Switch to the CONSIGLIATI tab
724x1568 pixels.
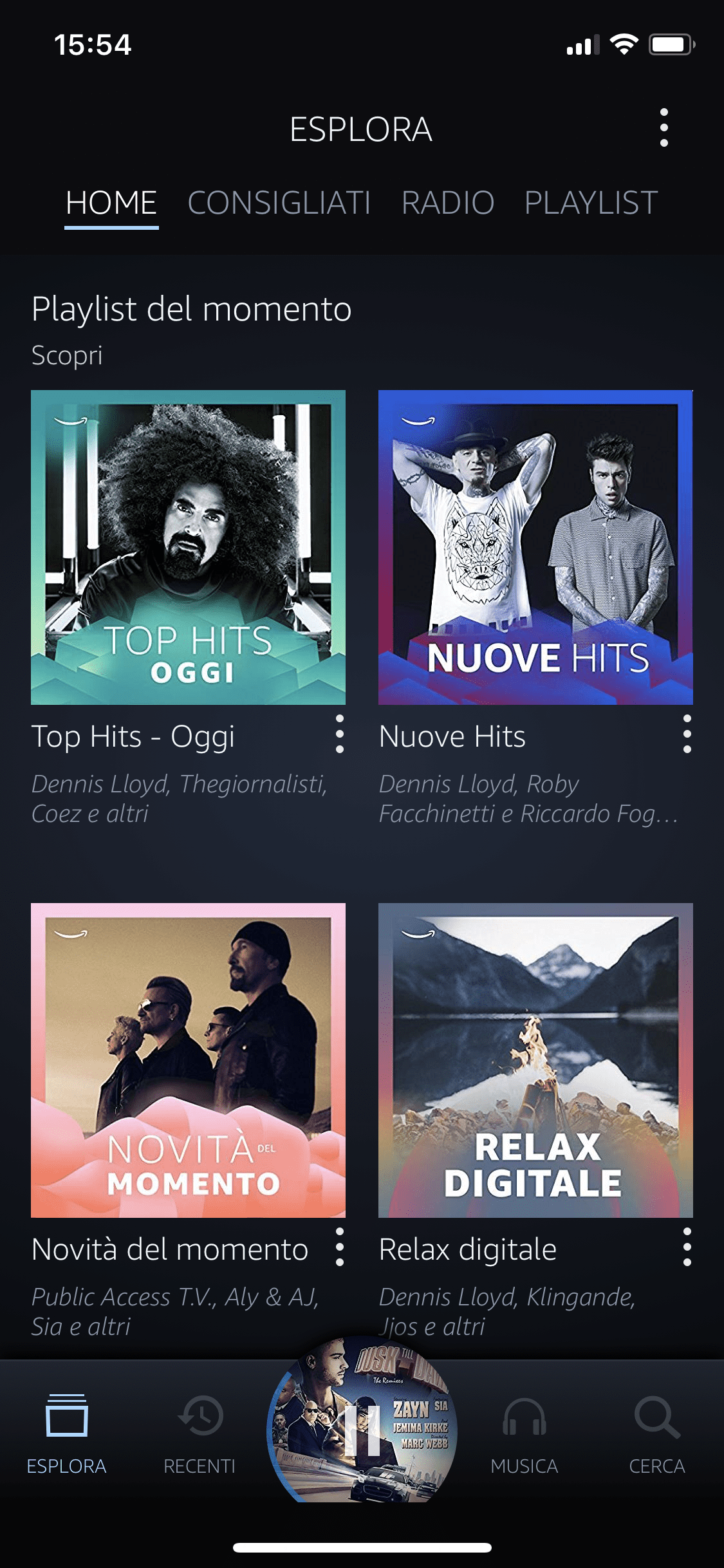point(279,203)
